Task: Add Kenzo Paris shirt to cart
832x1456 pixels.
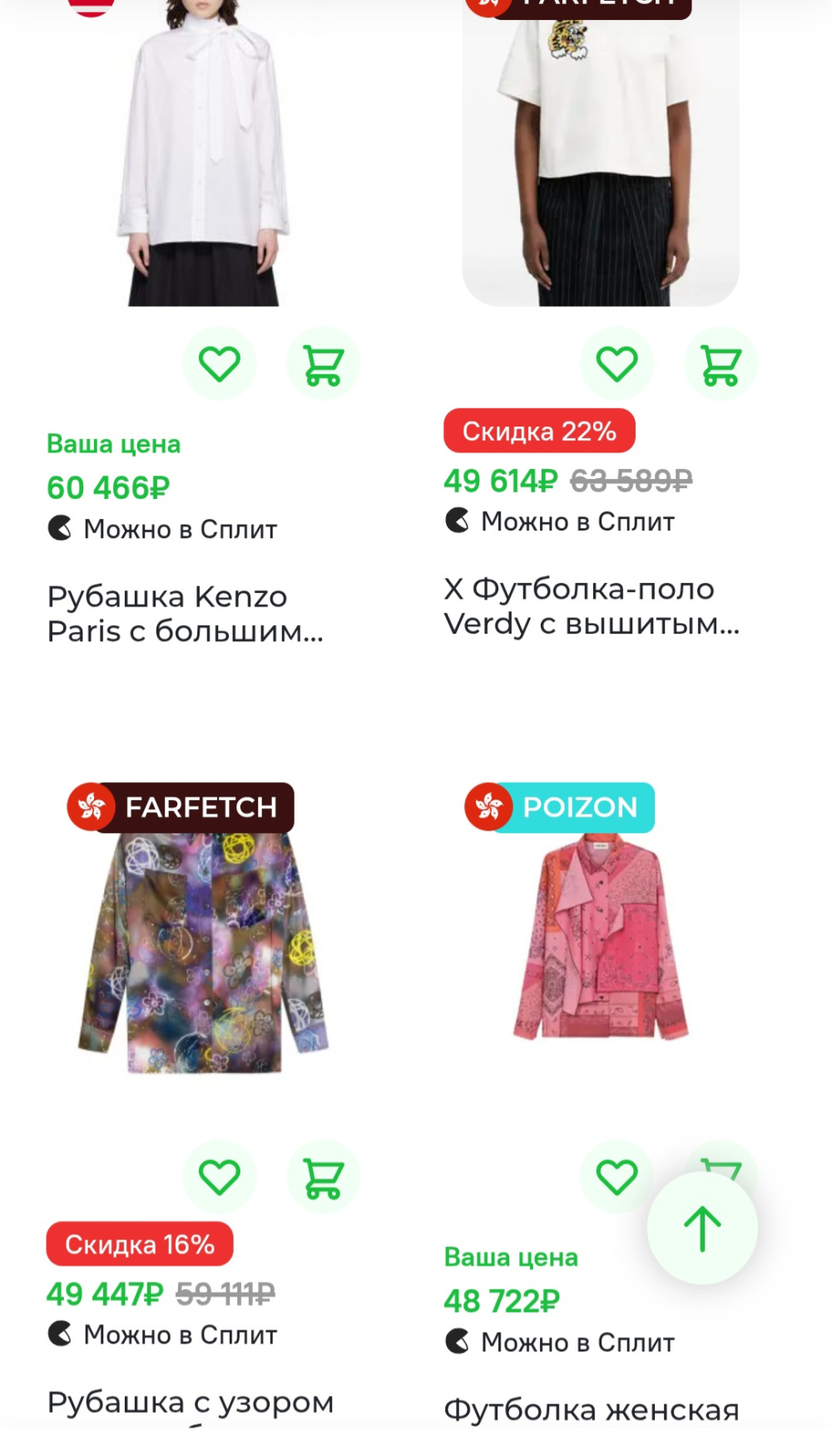Action: click(324, 363)
